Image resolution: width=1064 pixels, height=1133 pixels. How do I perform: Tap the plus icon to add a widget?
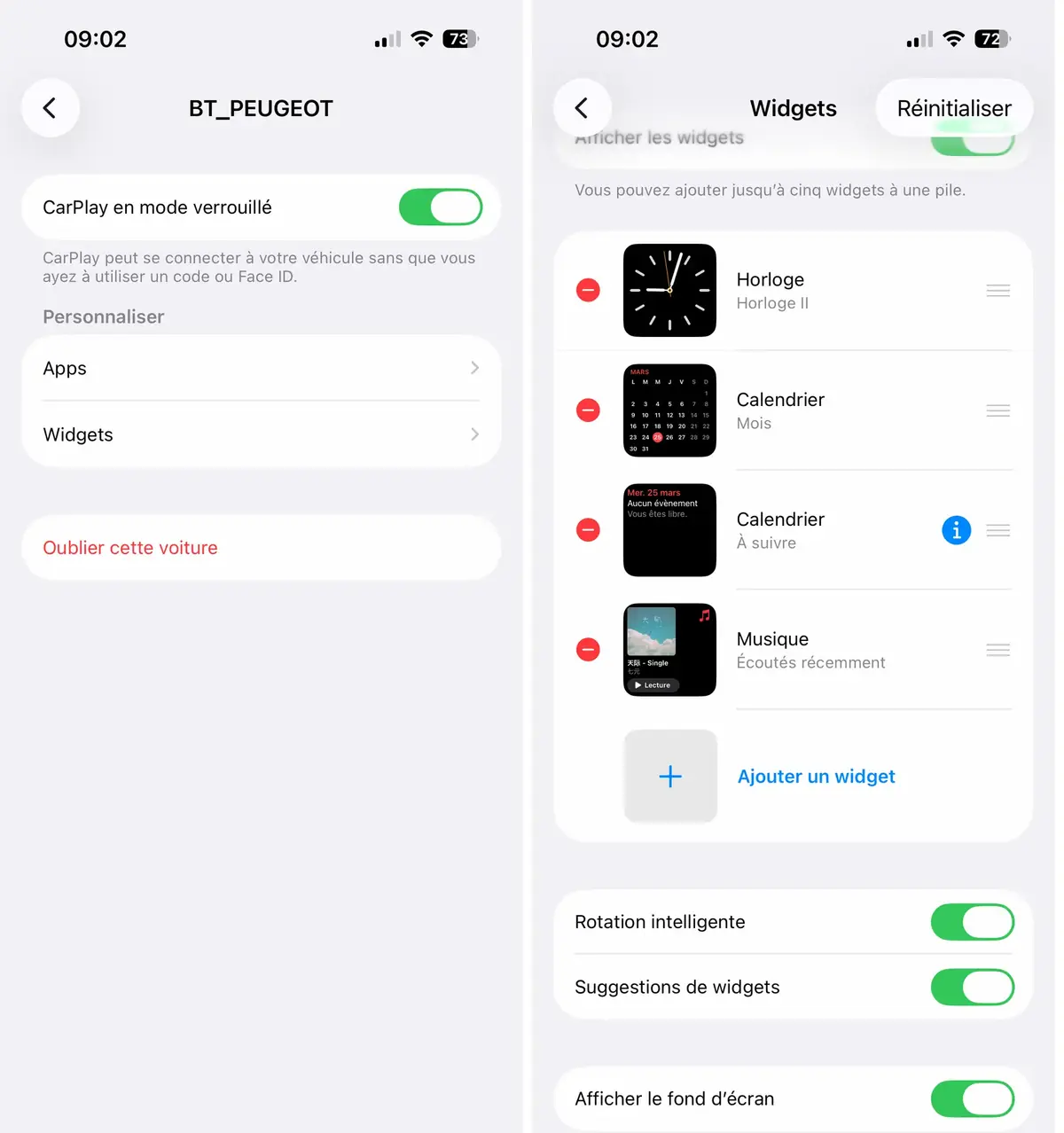669,776
